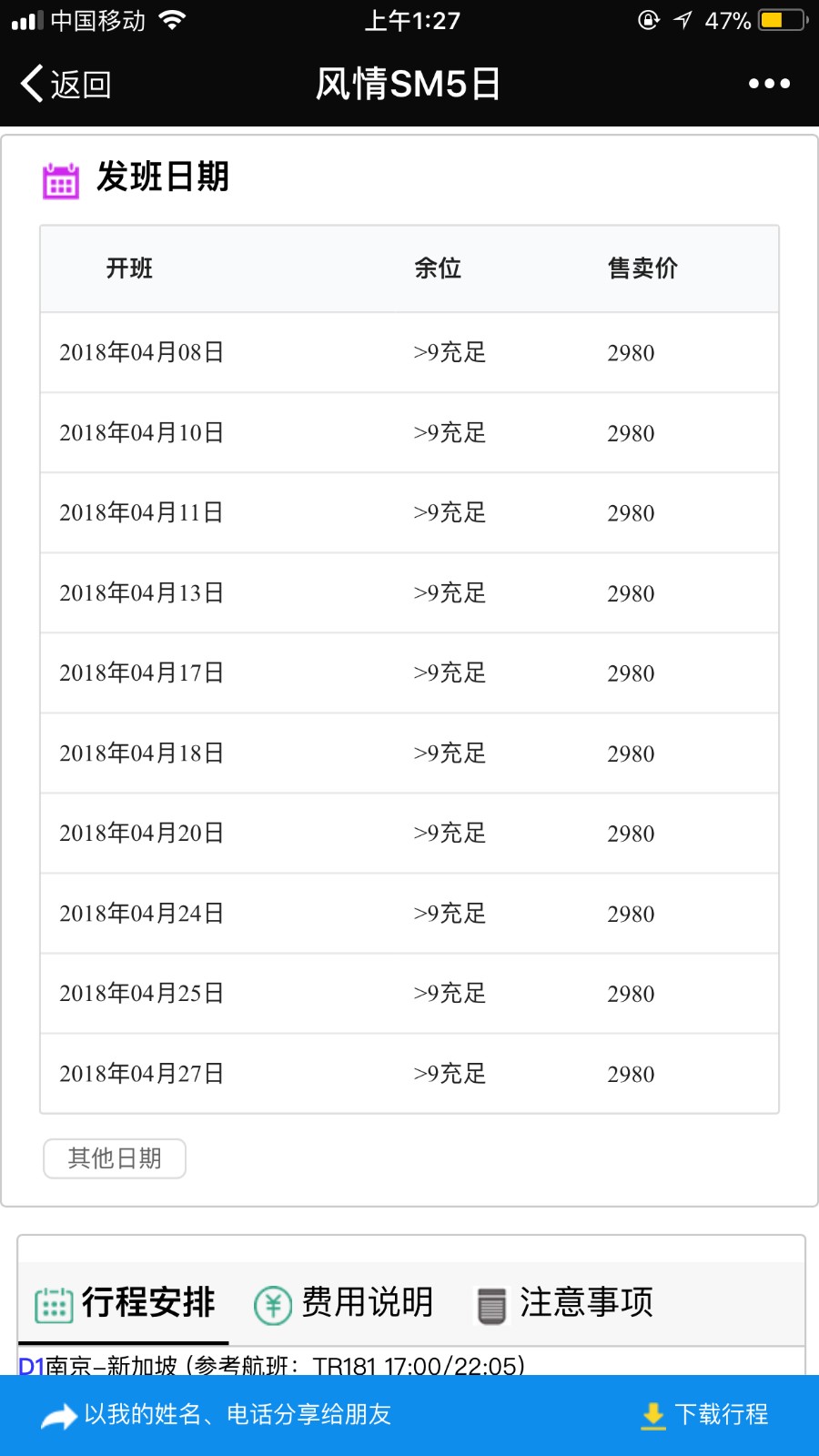Click the yellow download icon next to 下载行程
Screen dimensions: 819x1456
(x=653, y=1415)
